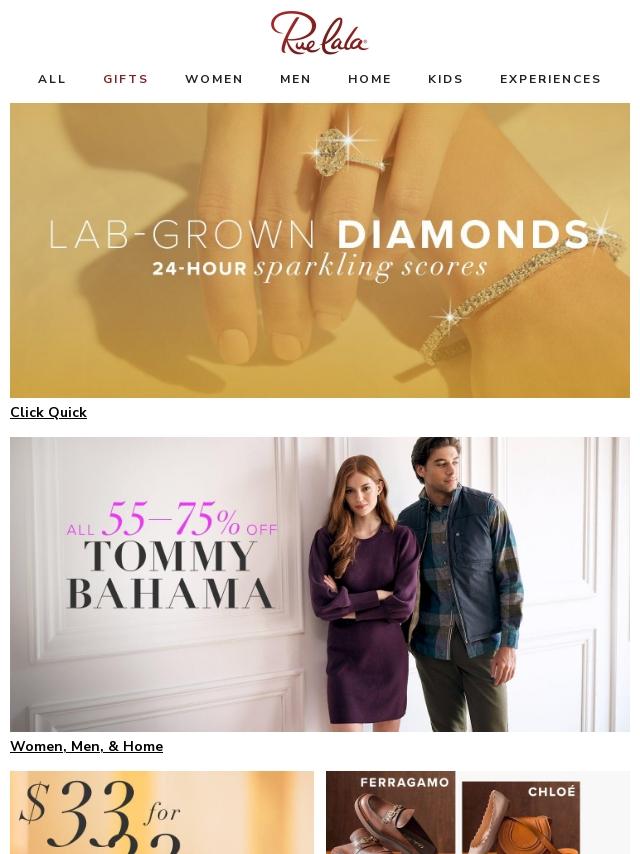Follow the Click Quick link
Viewport: 640px width, 854px height.
point(48,412)
